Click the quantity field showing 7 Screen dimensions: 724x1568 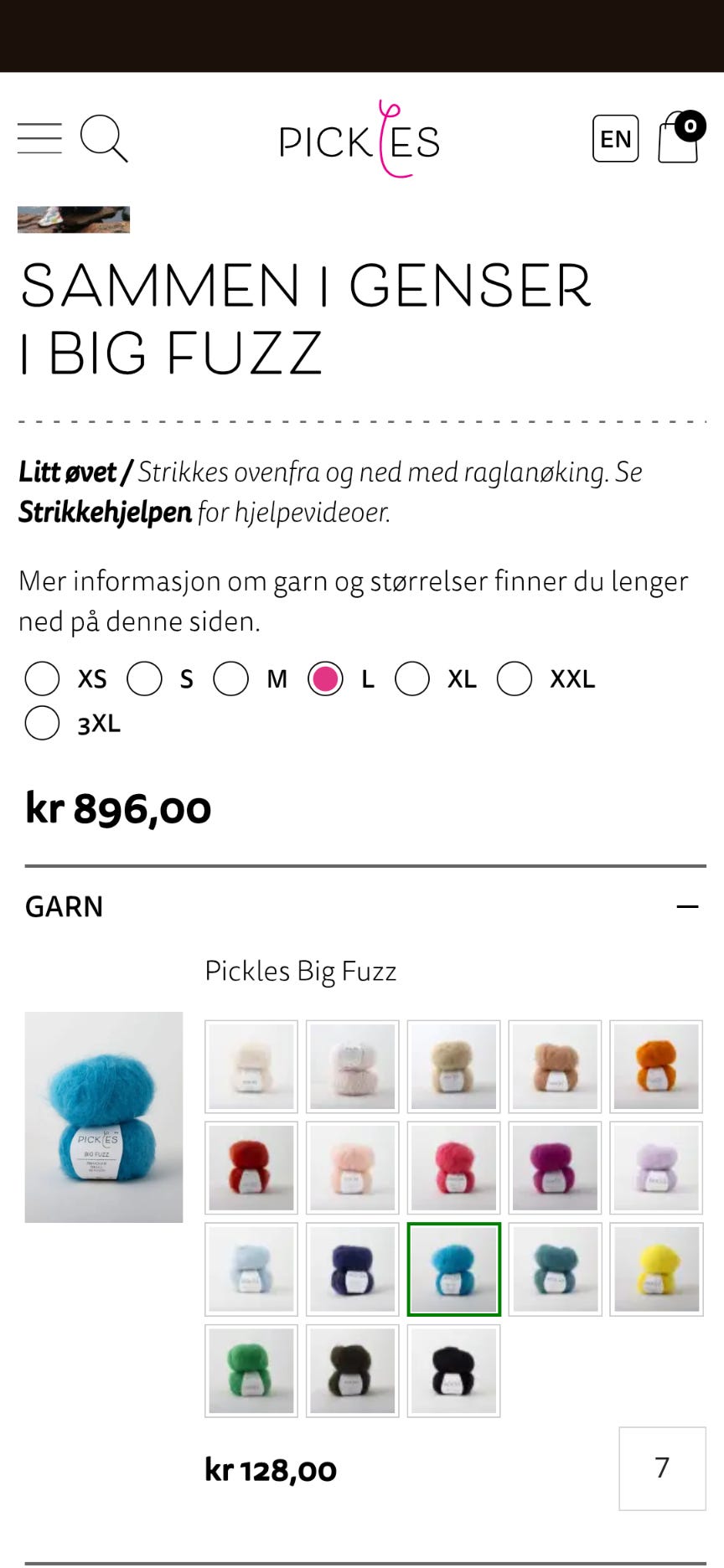(x=662, y=1468)
